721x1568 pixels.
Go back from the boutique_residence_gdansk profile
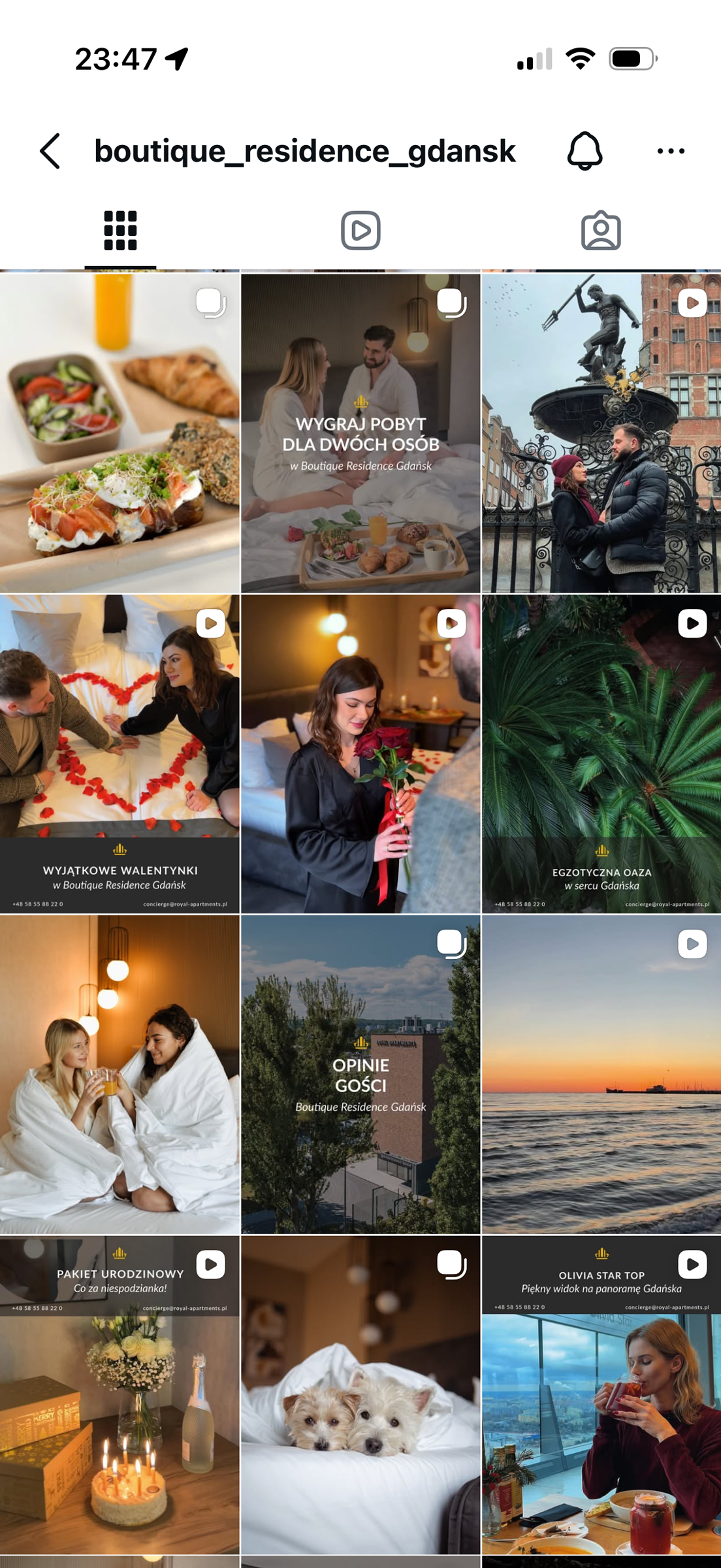50,151
